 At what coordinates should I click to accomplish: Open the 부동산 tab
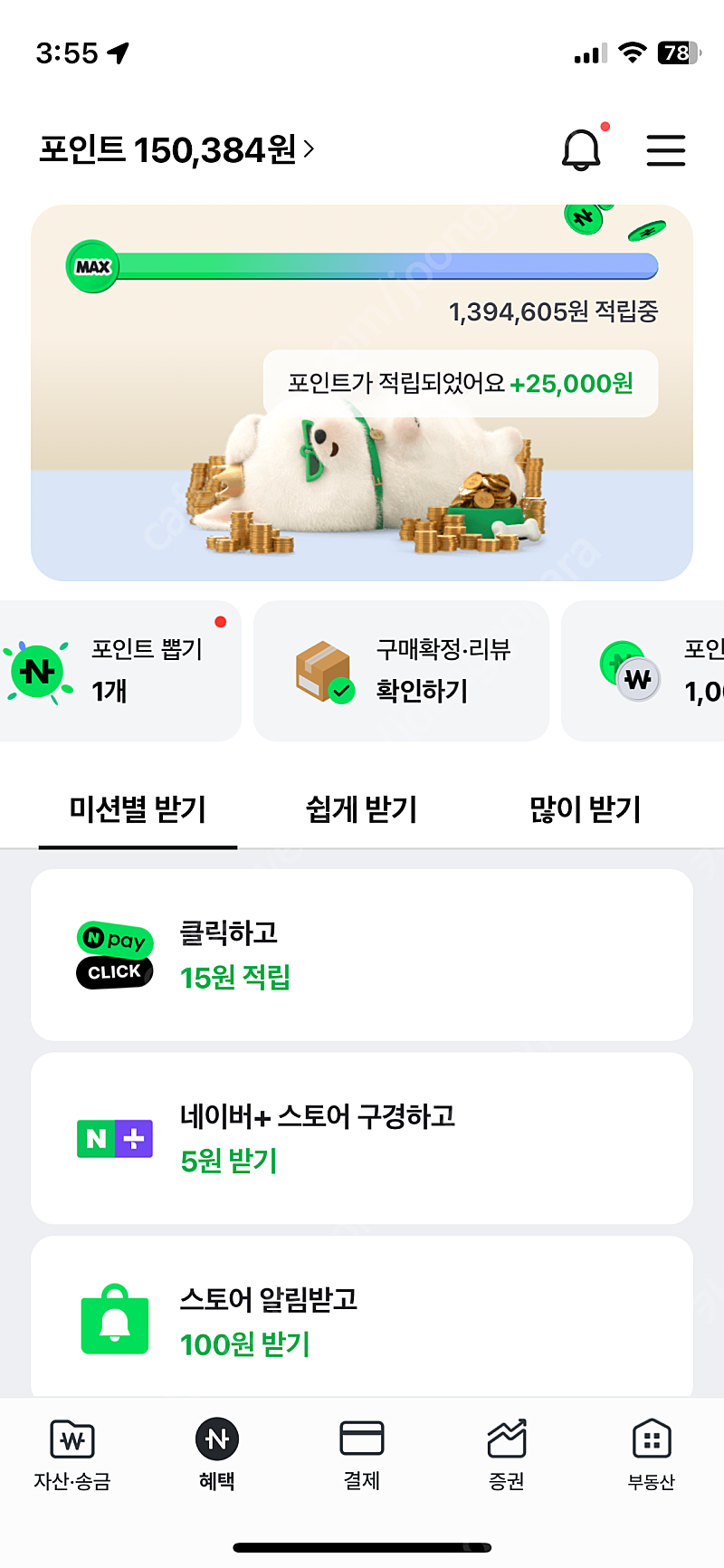(652, 1455)
